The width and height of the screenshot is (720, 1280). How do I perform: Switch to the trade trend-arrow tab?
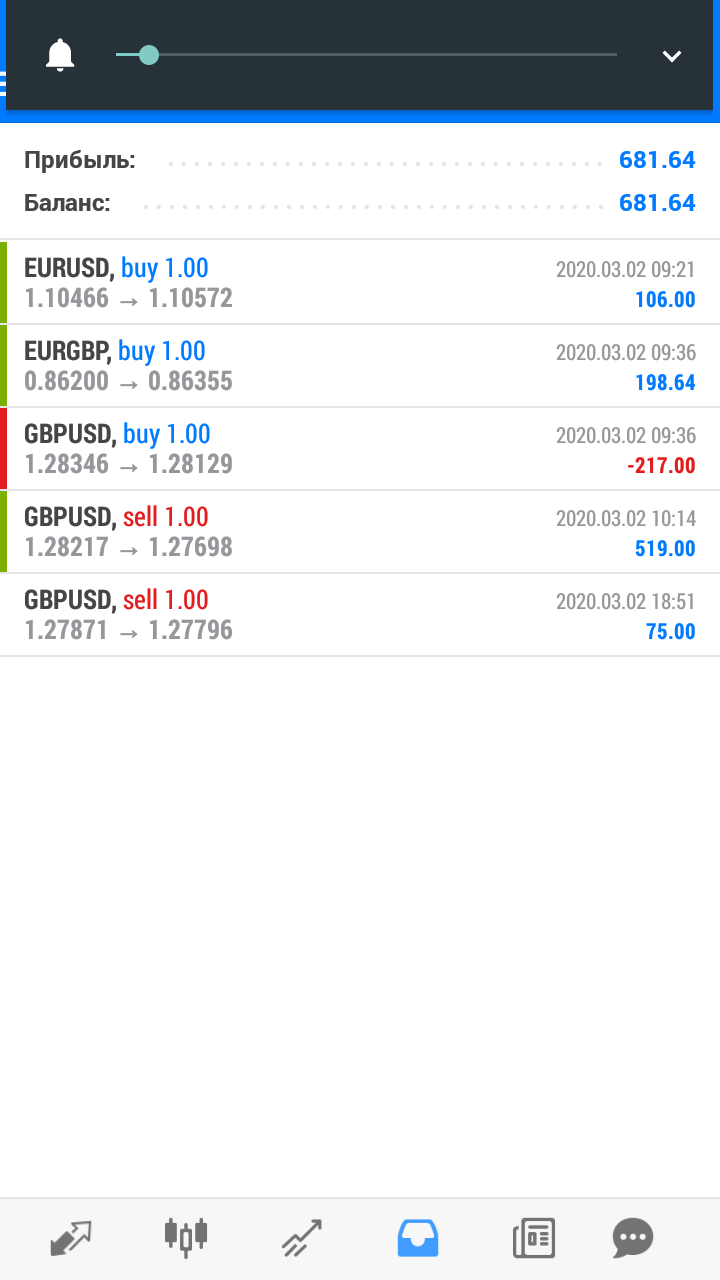point(302,1238)
